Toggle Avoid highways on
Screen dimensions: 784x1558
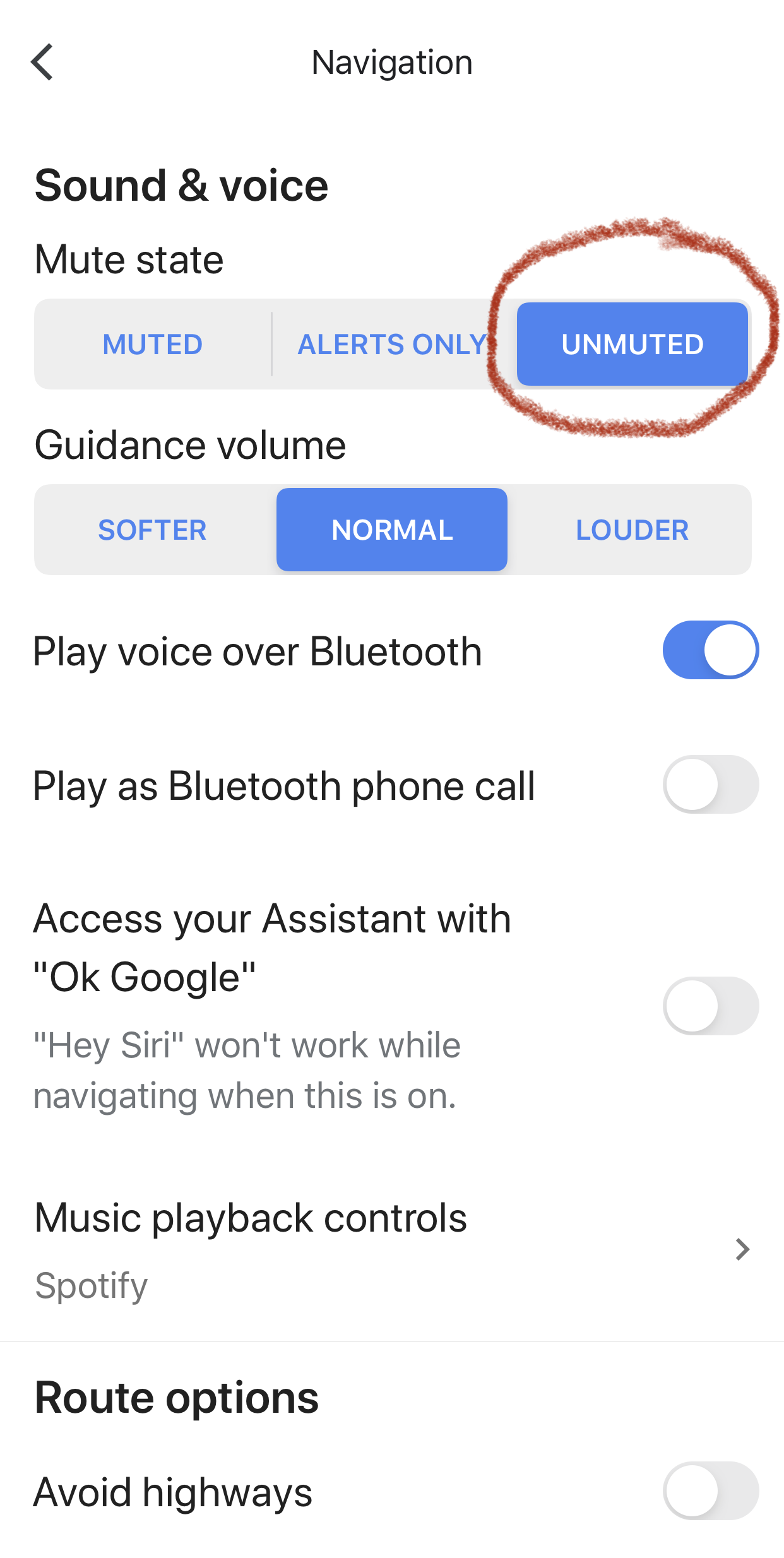[711, 1490]
